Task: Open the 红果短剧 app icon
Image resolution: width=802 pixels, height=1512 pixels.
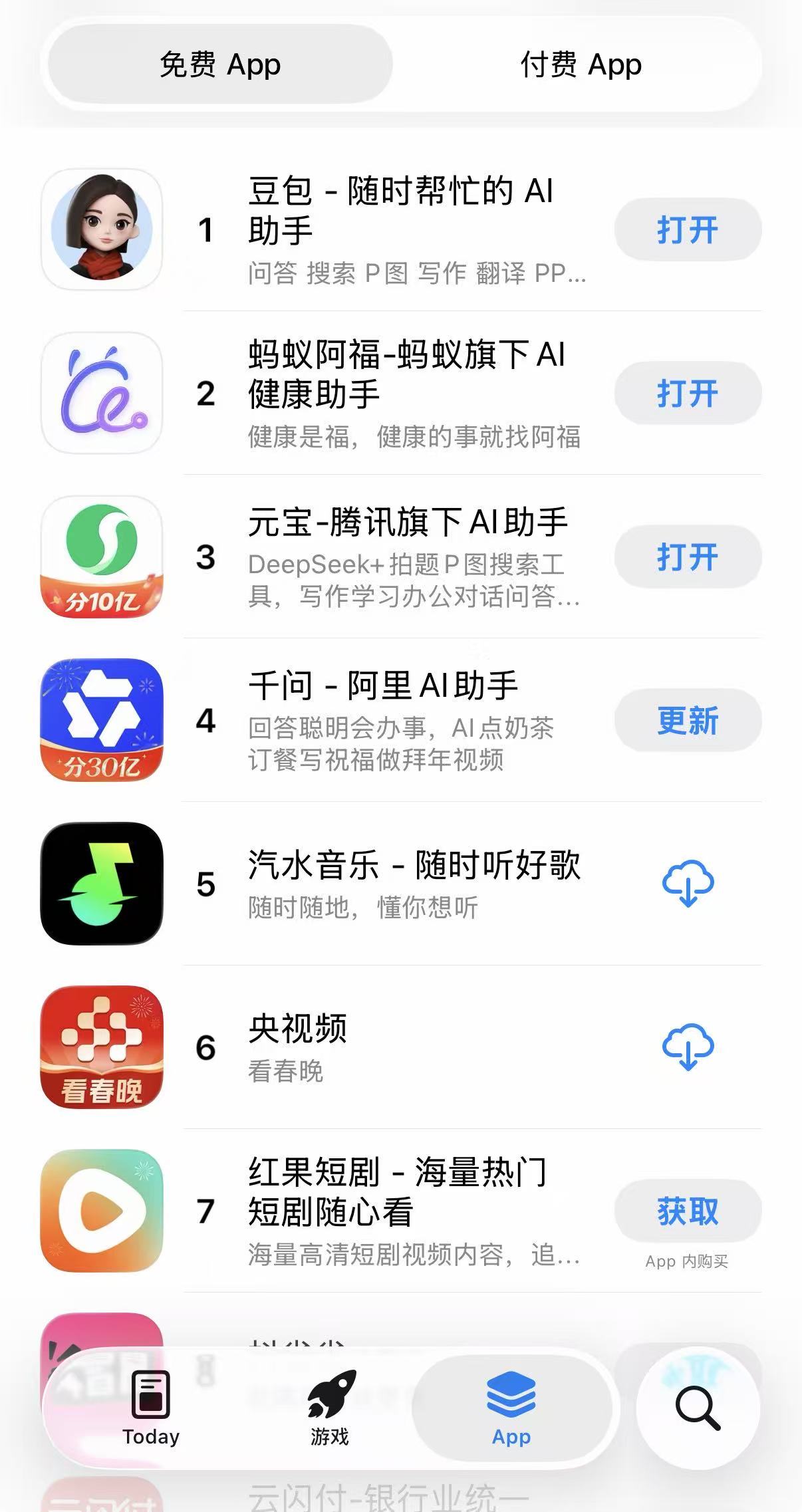Action: 101,1211
